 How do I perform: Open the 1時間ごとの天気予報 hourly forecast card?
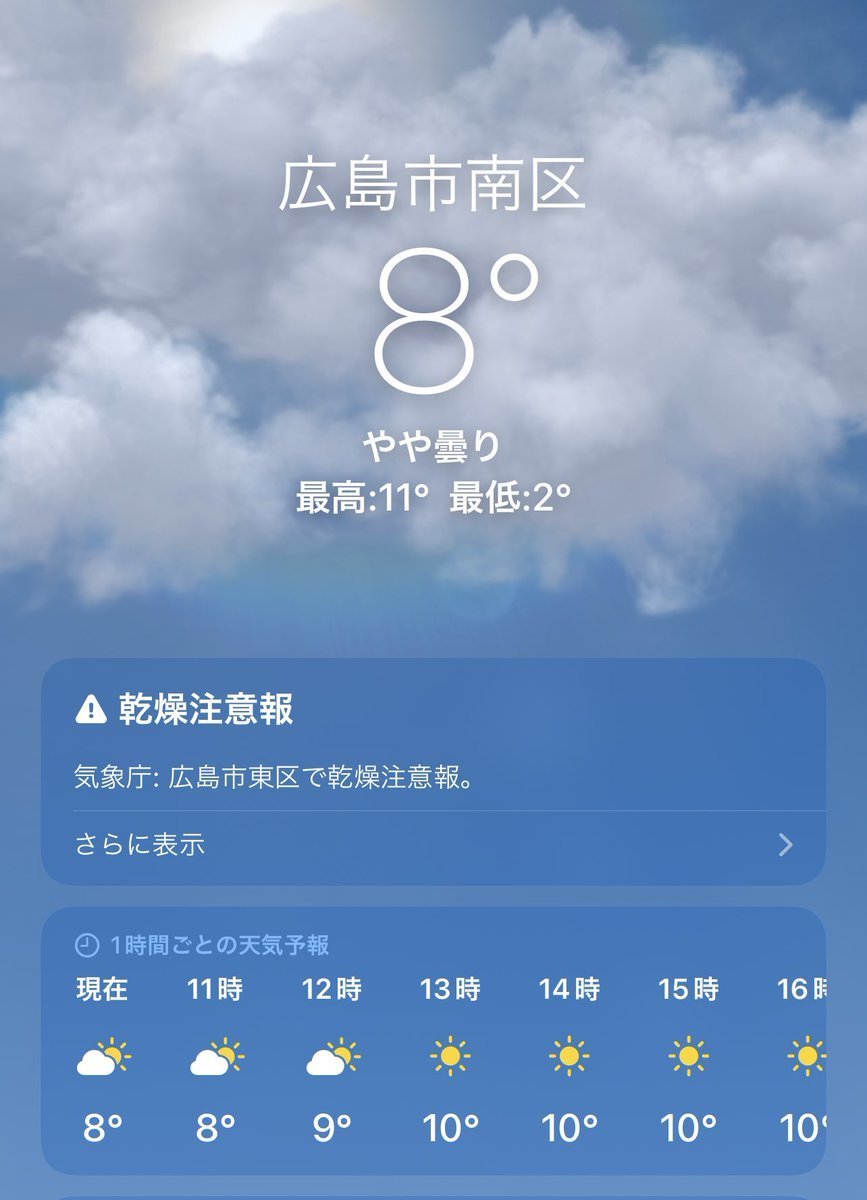pyautogui.click(x=432, y=1040)
